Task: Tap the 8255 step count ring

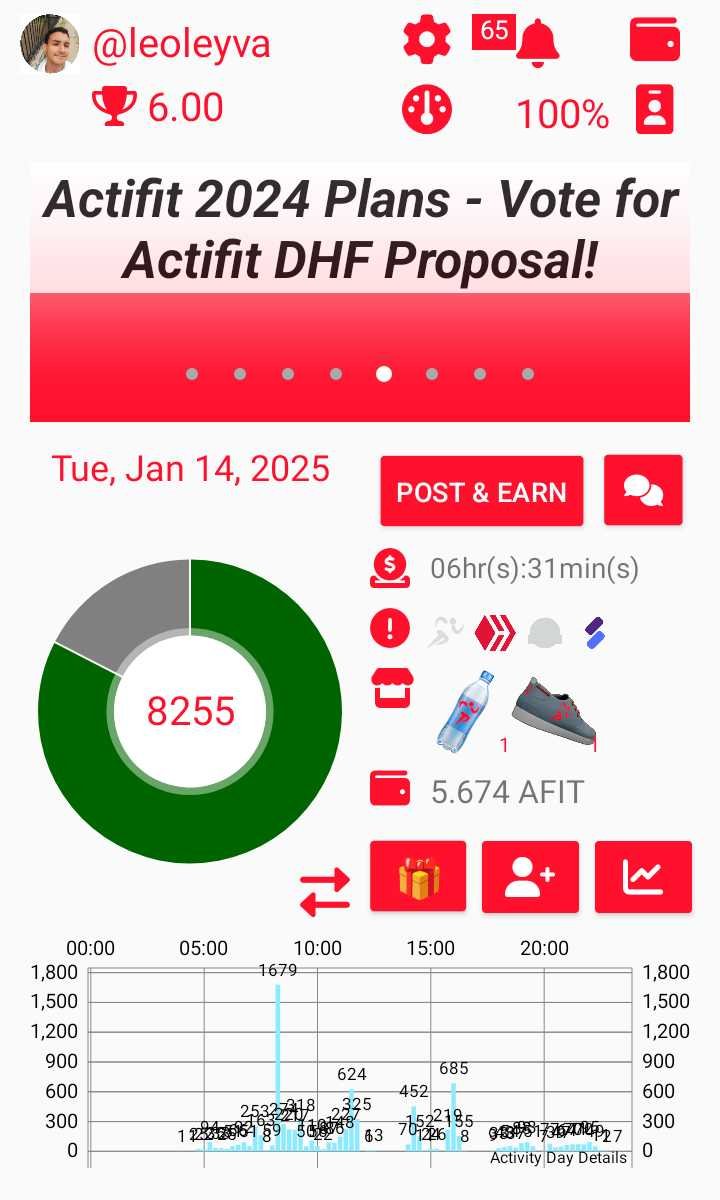Action: (x=190, y=711)
